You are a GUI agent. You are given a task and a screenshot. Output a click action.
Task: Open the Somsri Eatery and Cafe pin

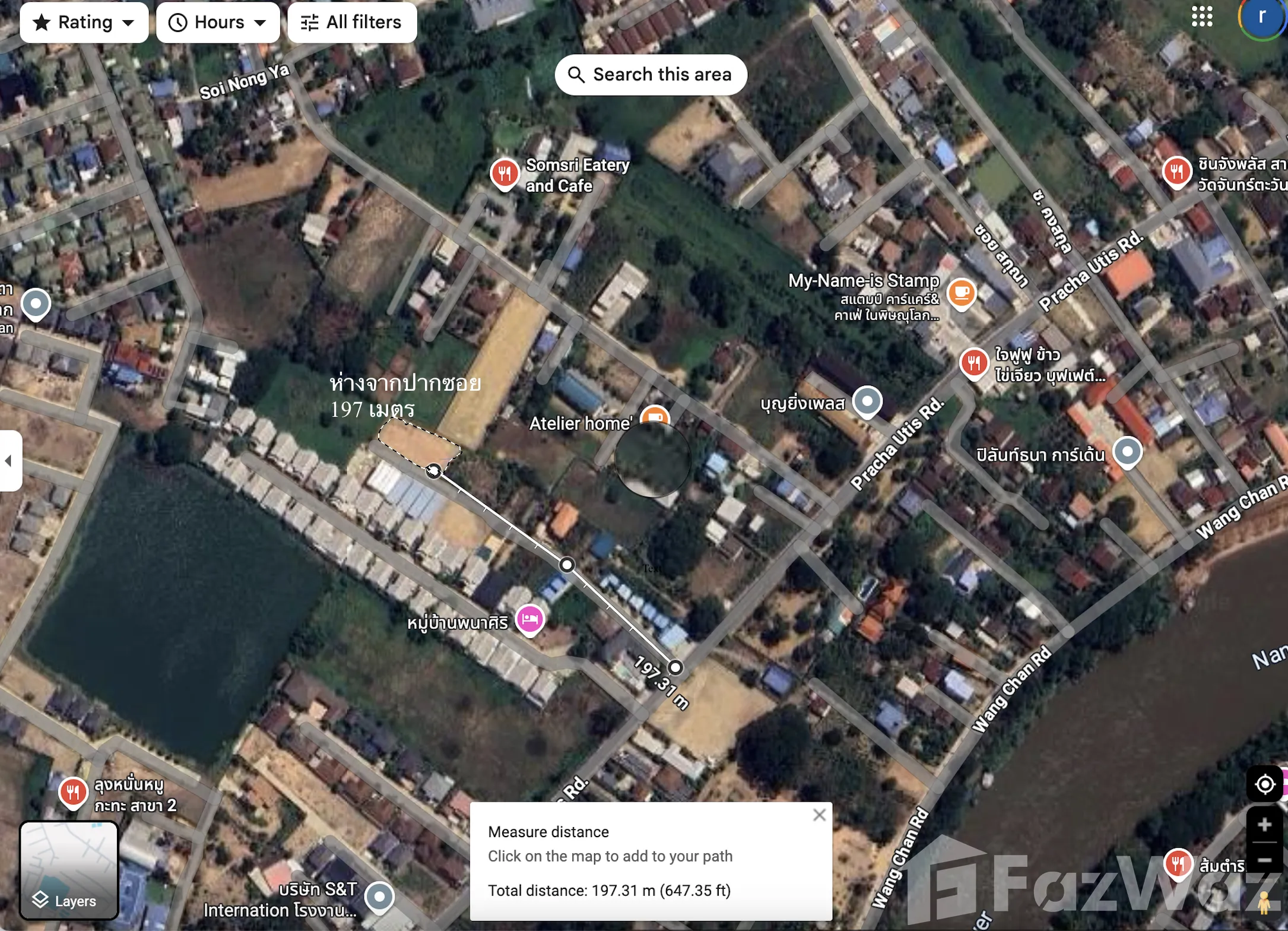[505, 174]
